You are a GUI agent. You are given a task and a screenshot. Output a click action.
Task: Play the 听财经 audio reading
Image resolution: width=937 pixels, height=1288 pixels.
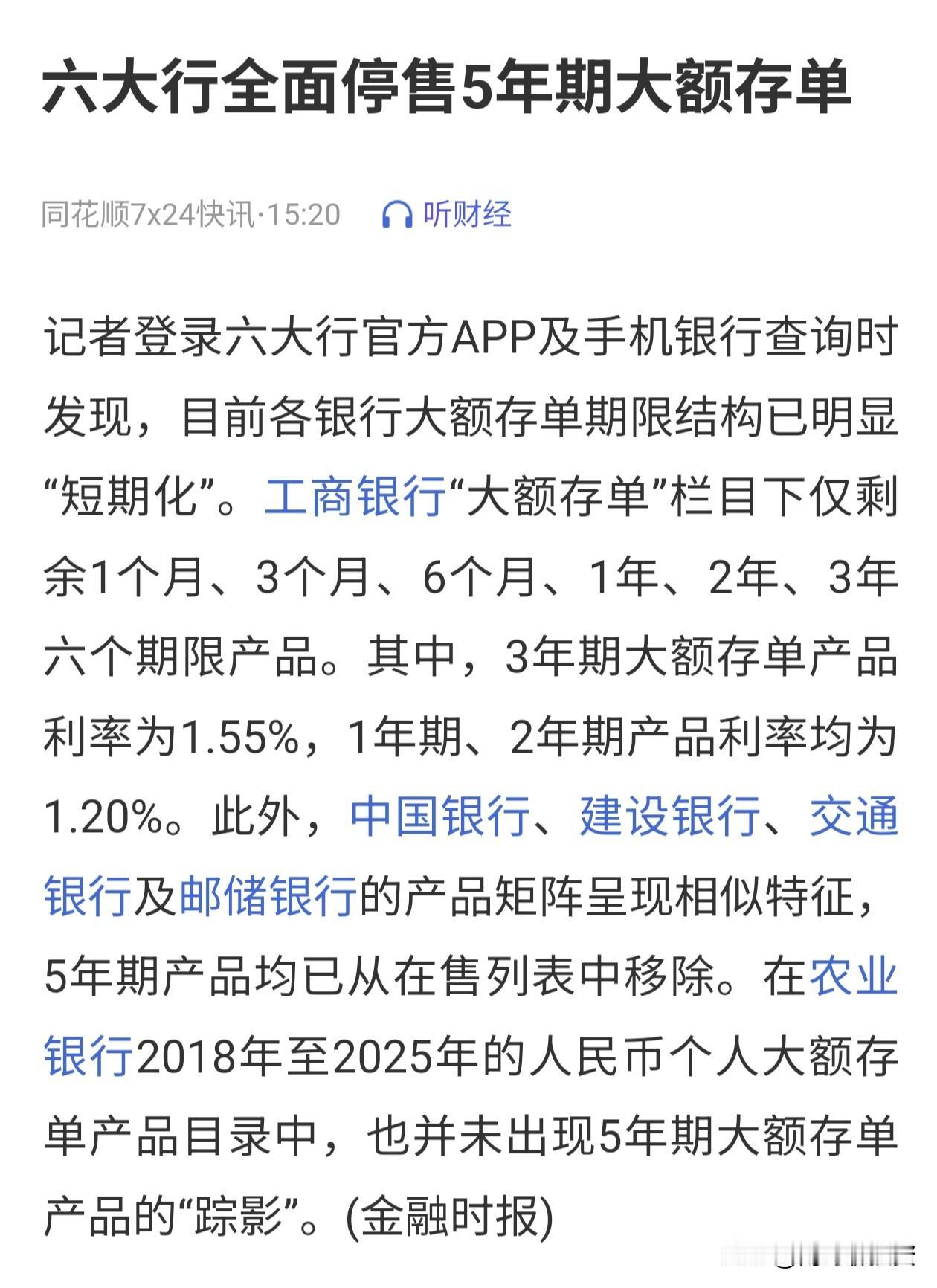point(468,215)
